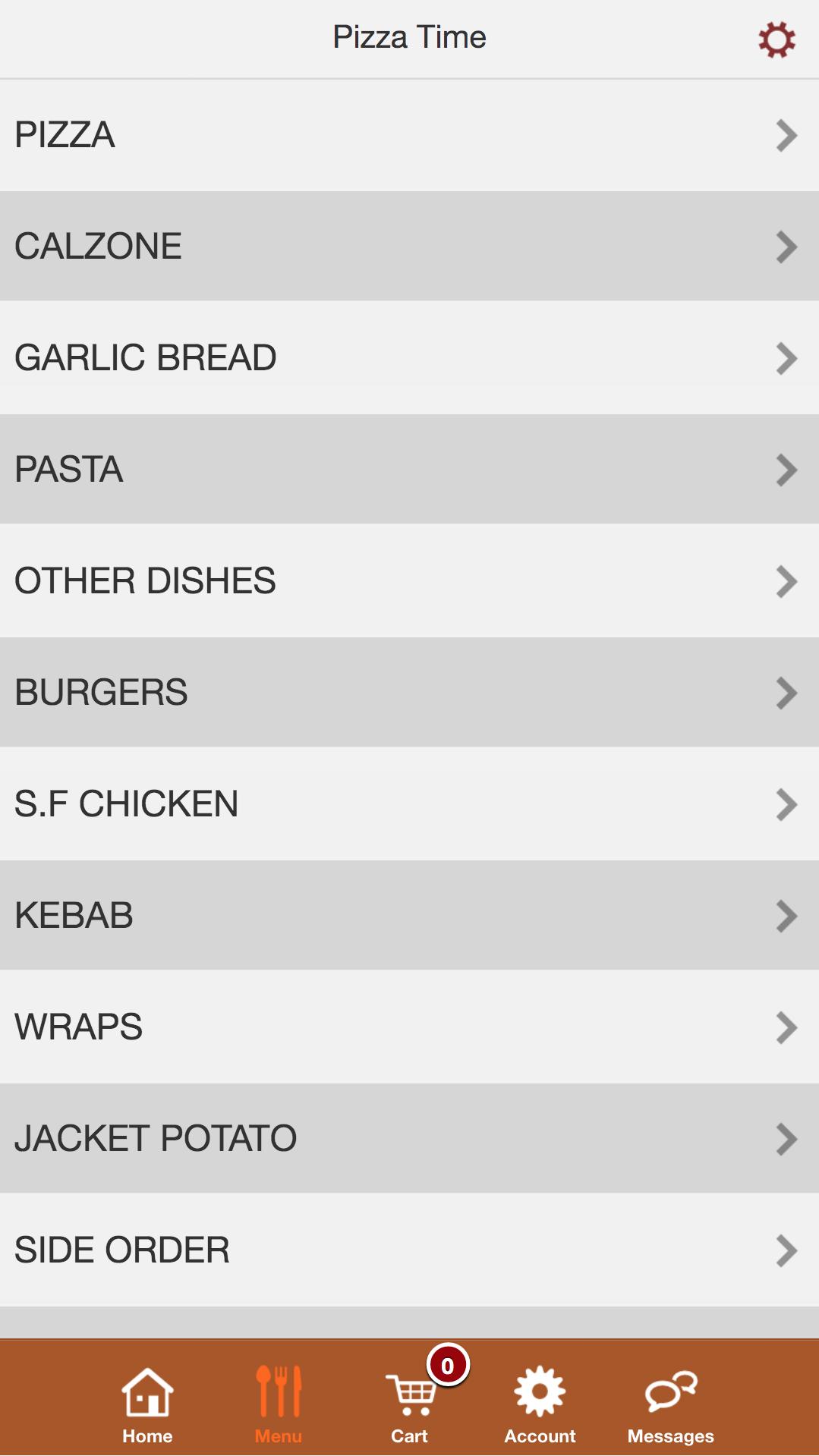The height and width of the screenshot is (1456, 819).
Task: Open JACKET POTATO items
Action: (x=409, y=1139)
